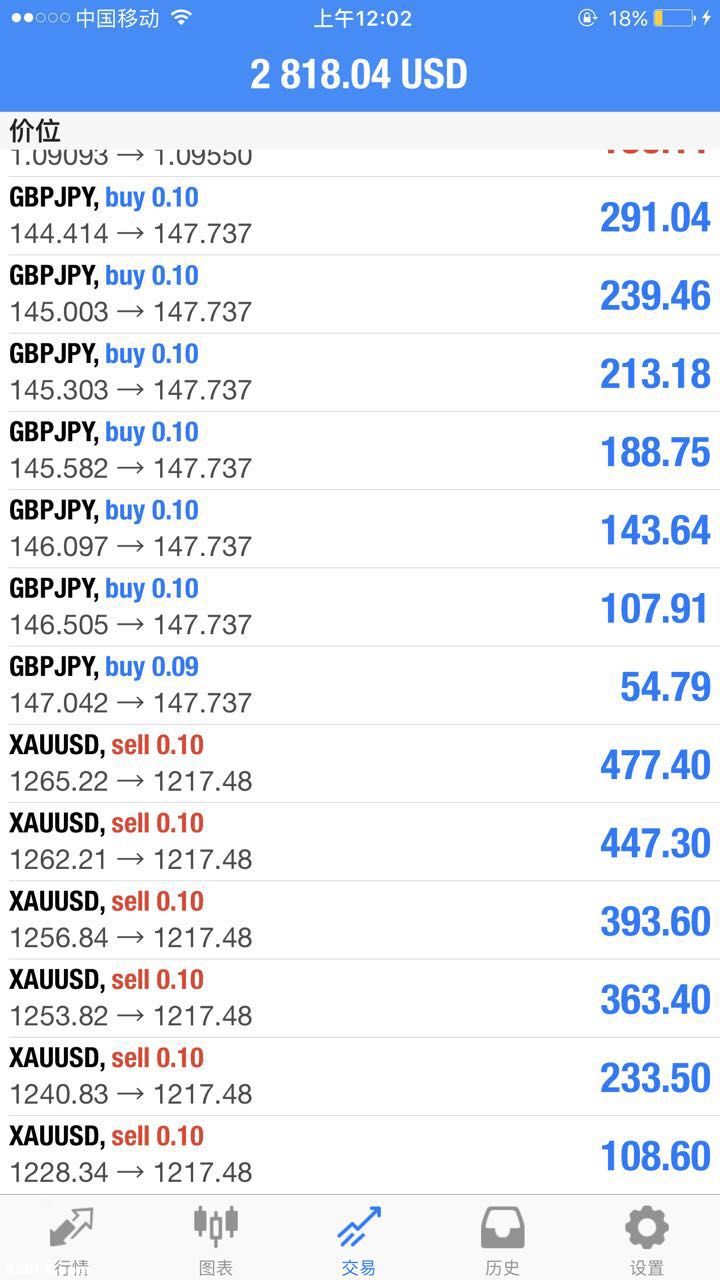Select XAUUSD position with profit 108.60
Image resolution: width=720 pixels, height=1280 pixels.
coord(360,1154)
